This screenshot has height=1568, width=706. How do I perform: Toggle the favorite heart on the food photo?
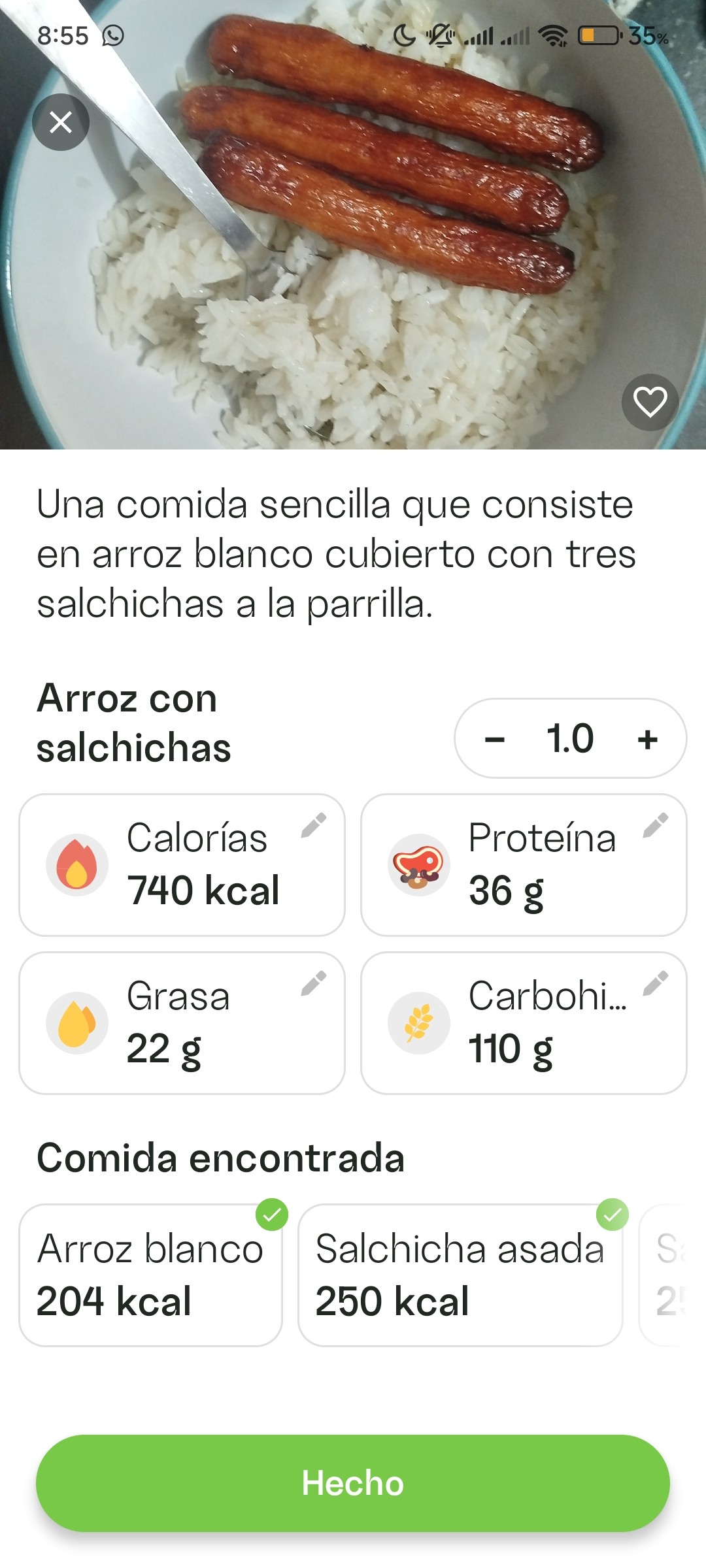point(649,402)
